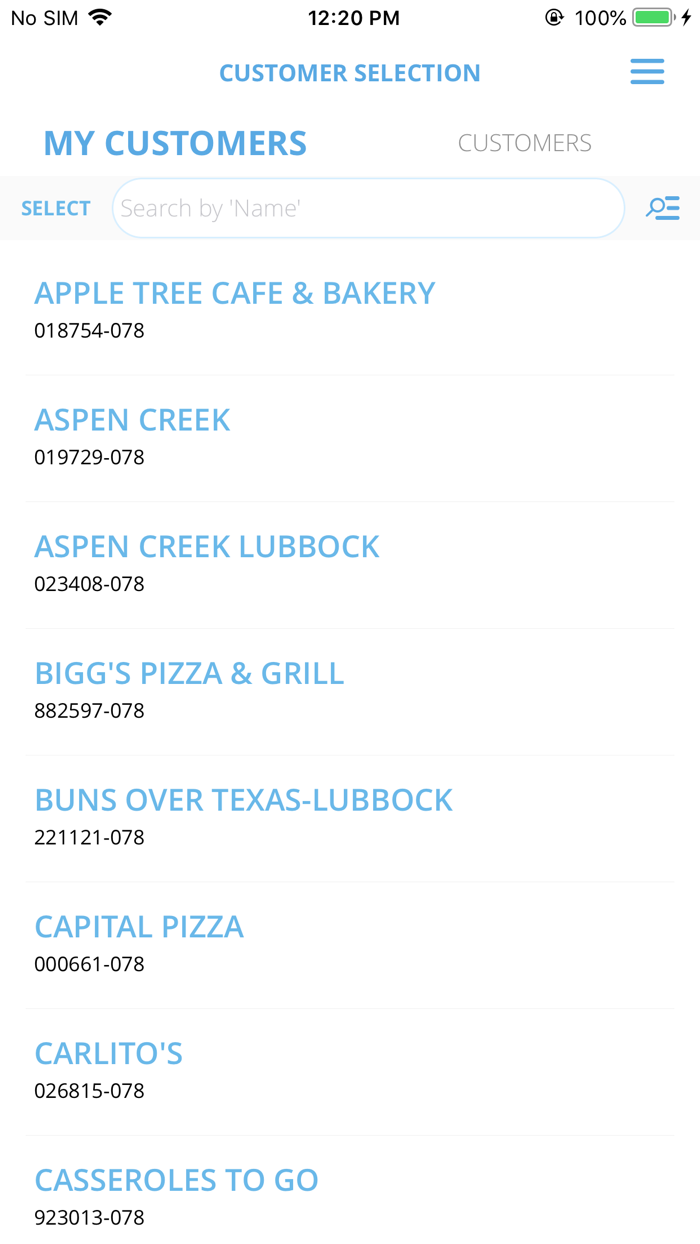This screenshot has height=1244, width=700.
Task: Open the hamburger menu
Action: (x=647, y=72)
